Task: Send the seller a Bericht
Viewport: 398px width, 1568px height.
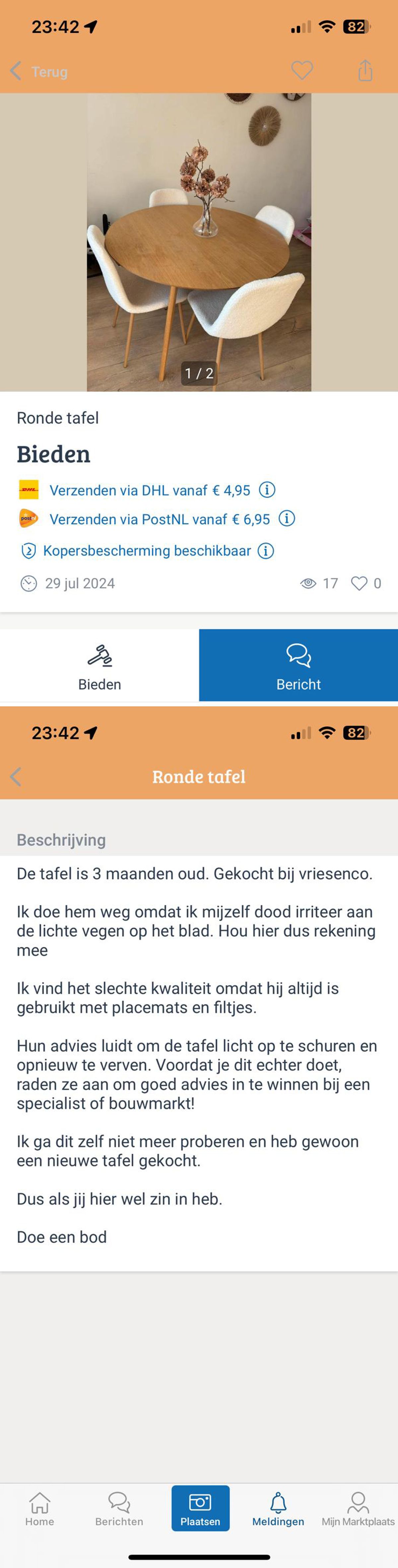Action: pyautogui.click(x=298, y=666)
